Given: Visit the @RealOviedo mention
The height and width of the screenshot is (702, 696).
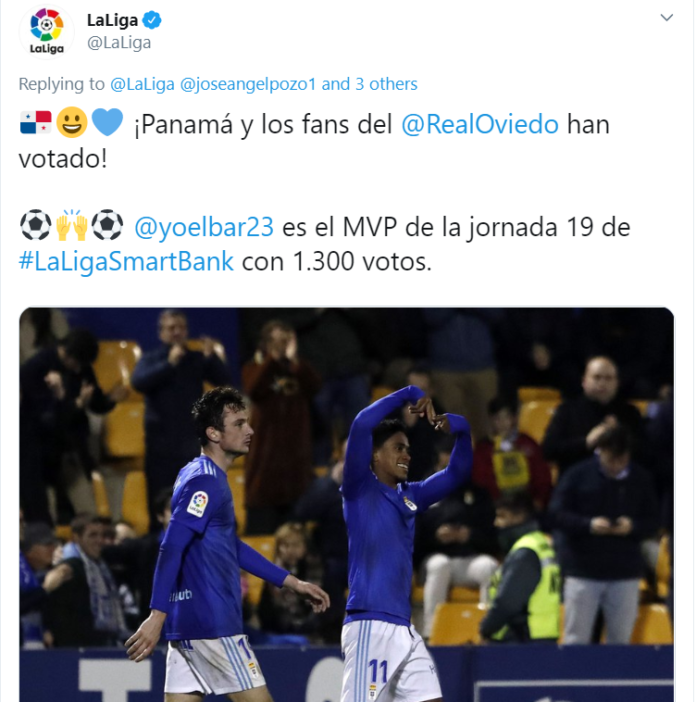Looking at the screenshot, I should 479,126.
